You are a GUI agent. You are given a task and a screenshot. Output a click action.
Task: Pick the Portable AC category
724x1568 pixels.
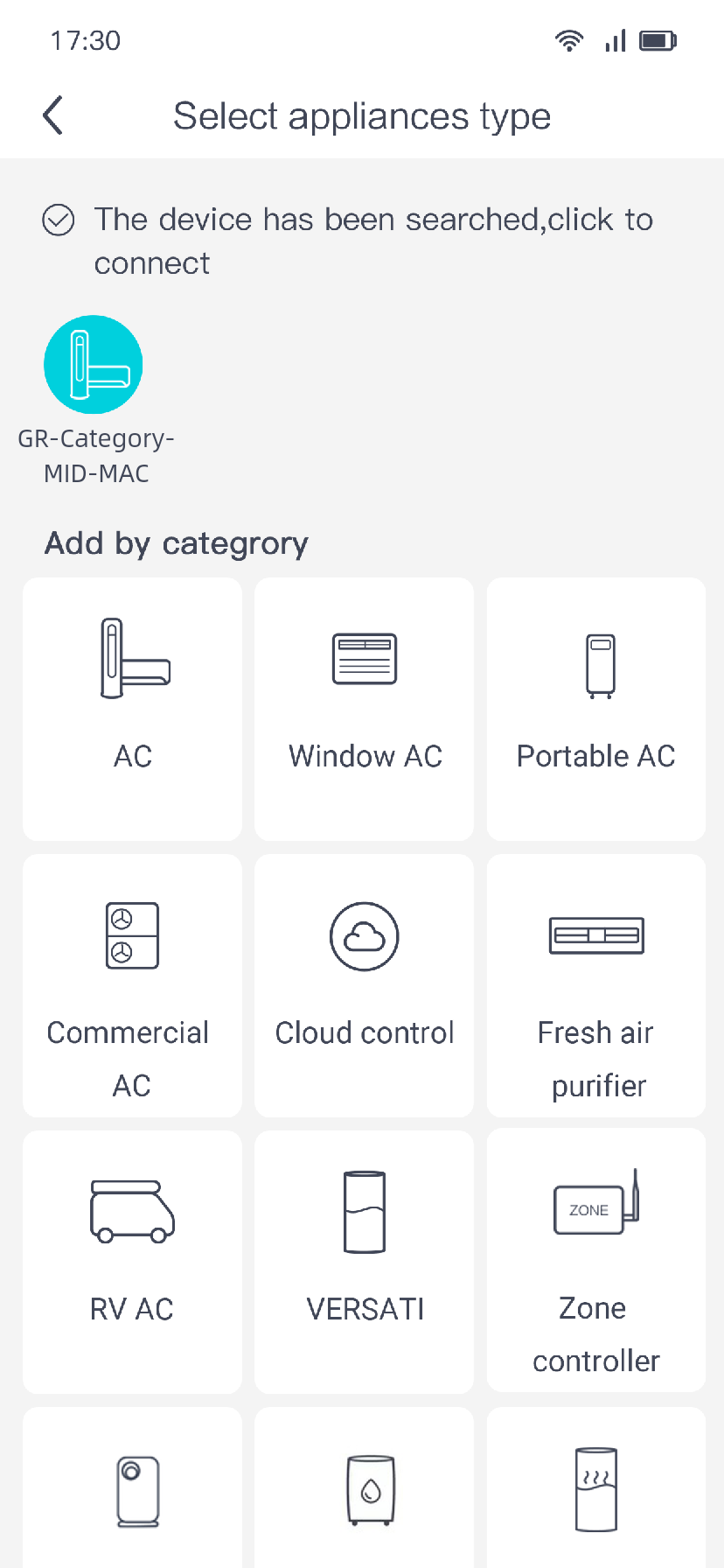click(595, 708)
